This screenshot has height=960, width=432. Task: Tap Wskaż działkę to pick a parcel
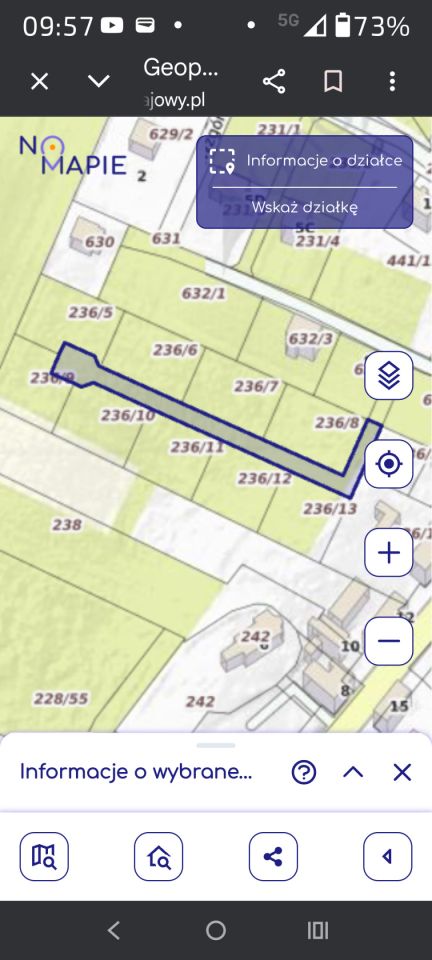(304, 207)
